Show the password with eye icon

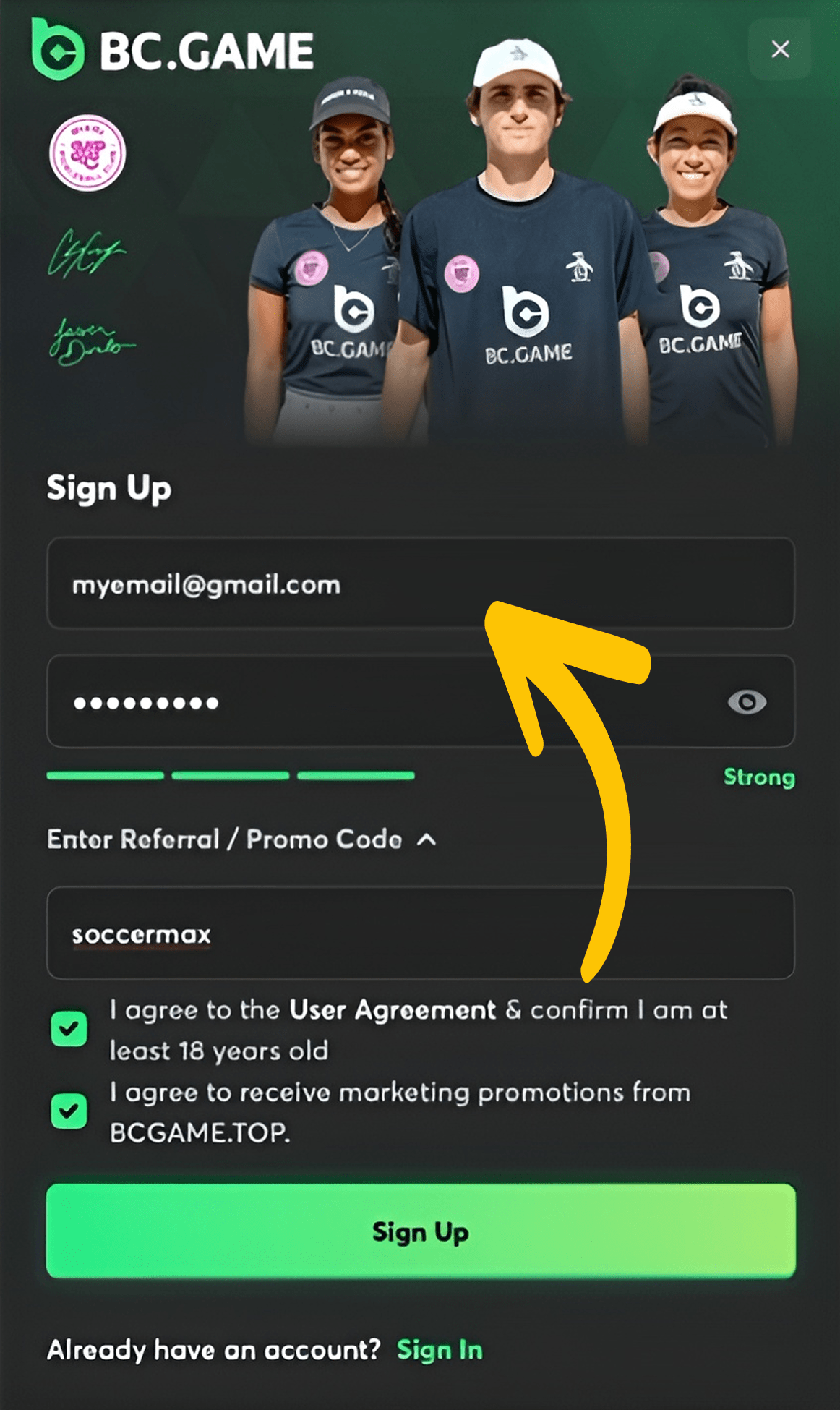coord(747,701)
